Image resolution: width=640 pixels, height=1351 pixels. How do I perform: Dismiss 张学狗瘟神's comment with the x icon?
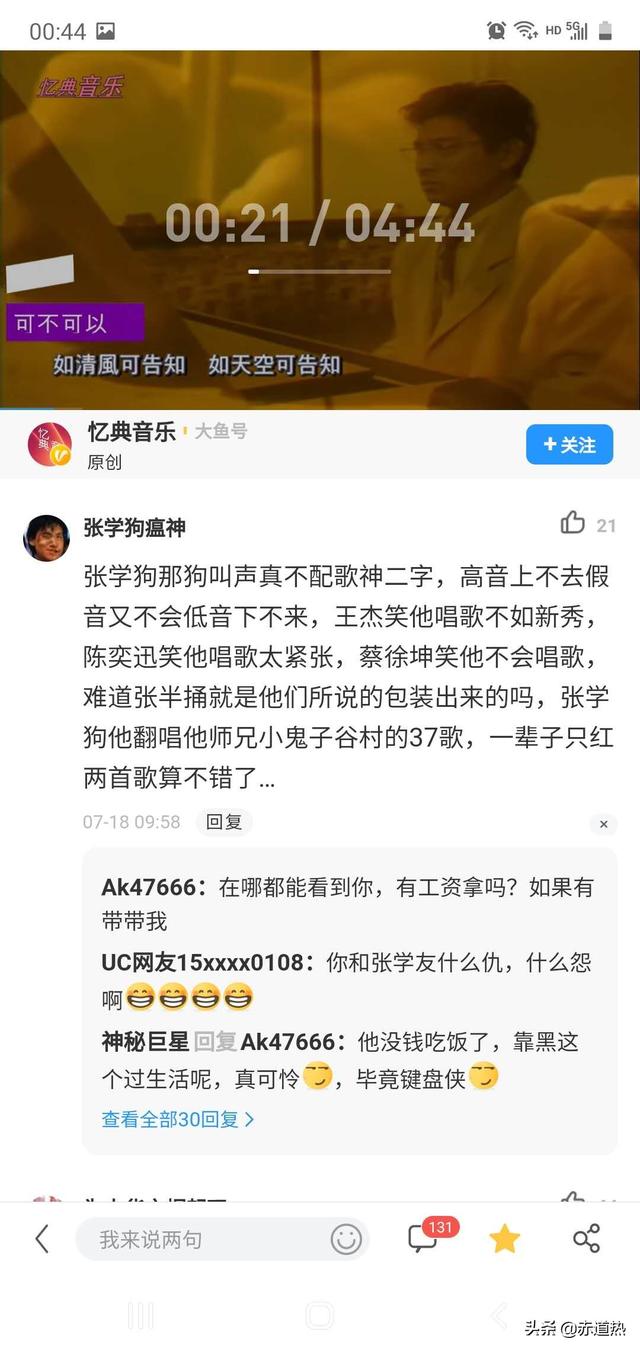coord(602,825)
